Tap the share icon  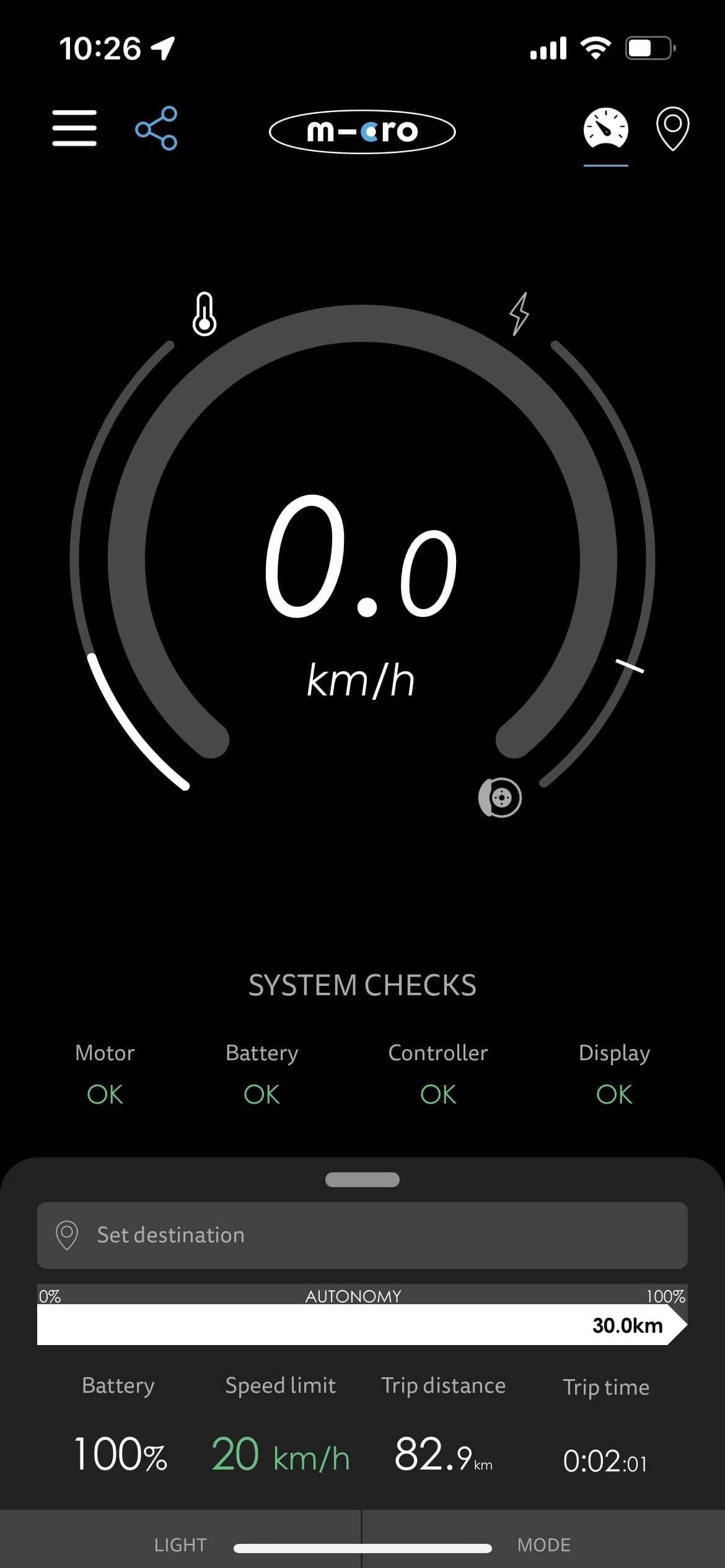click(x=156, y=128)
